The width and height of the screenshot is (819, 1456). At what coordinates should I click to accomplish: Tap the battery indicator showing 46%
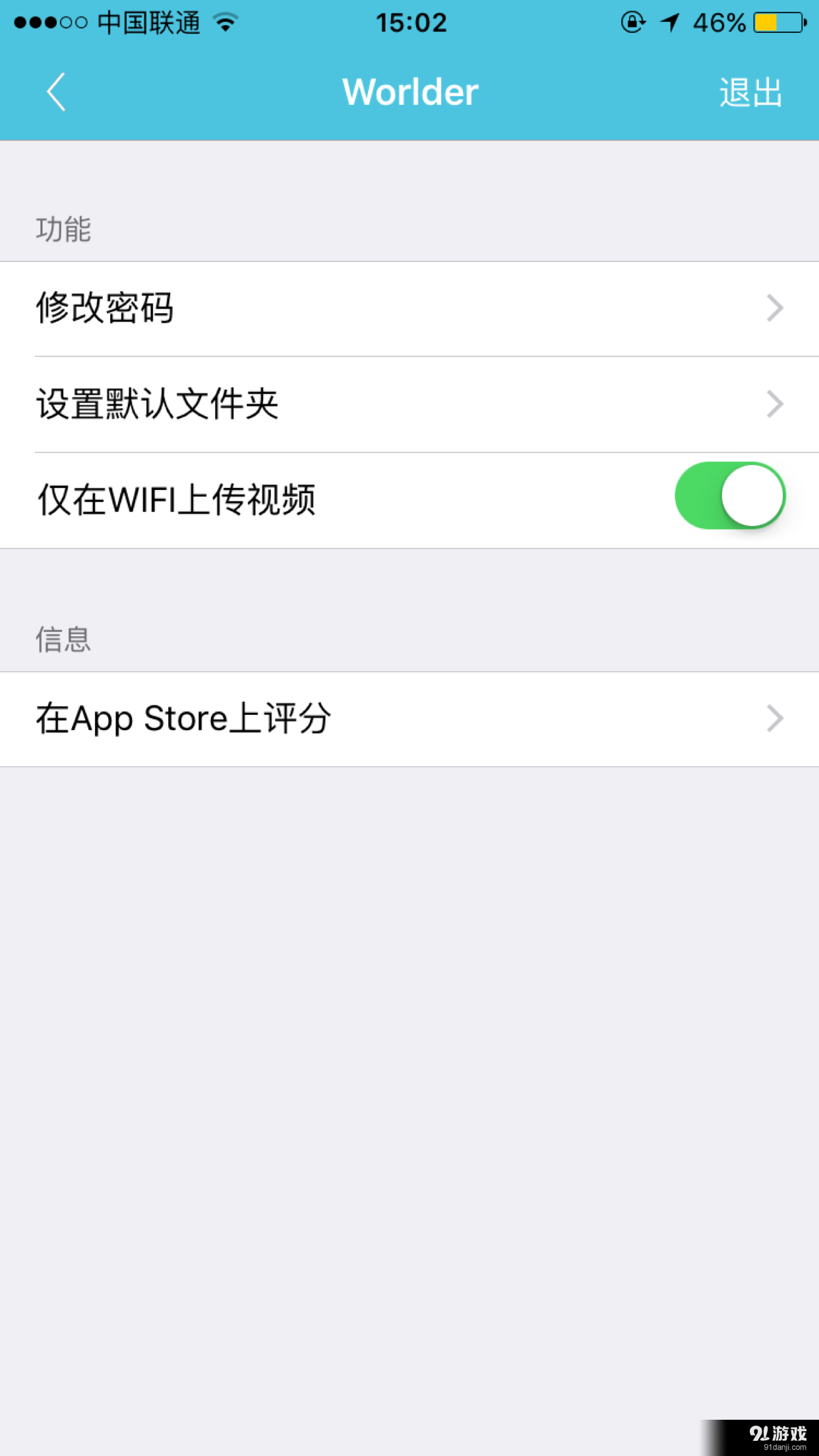coord(719,22)
